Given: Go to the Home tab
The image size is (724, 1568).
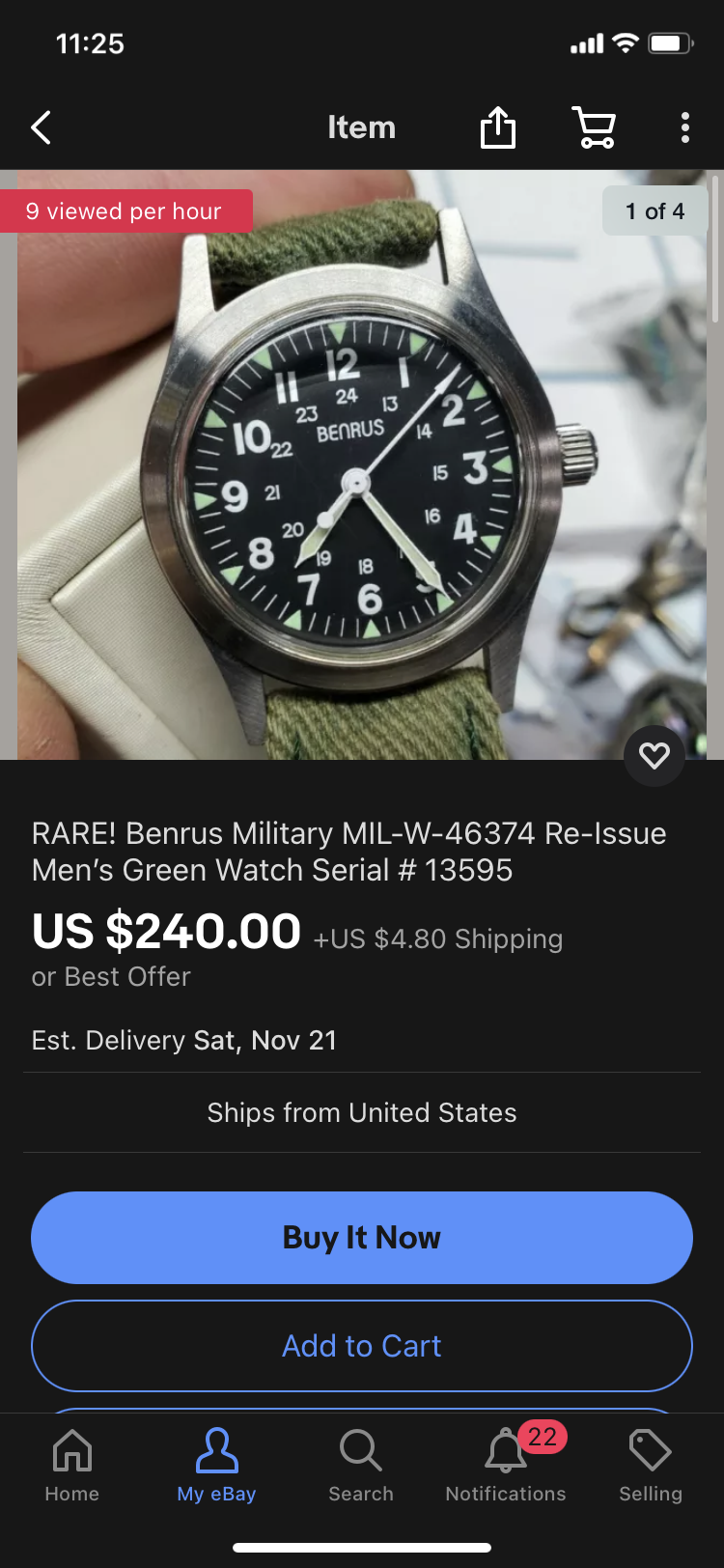Looking at the screenshot, I should [72, 1465].
